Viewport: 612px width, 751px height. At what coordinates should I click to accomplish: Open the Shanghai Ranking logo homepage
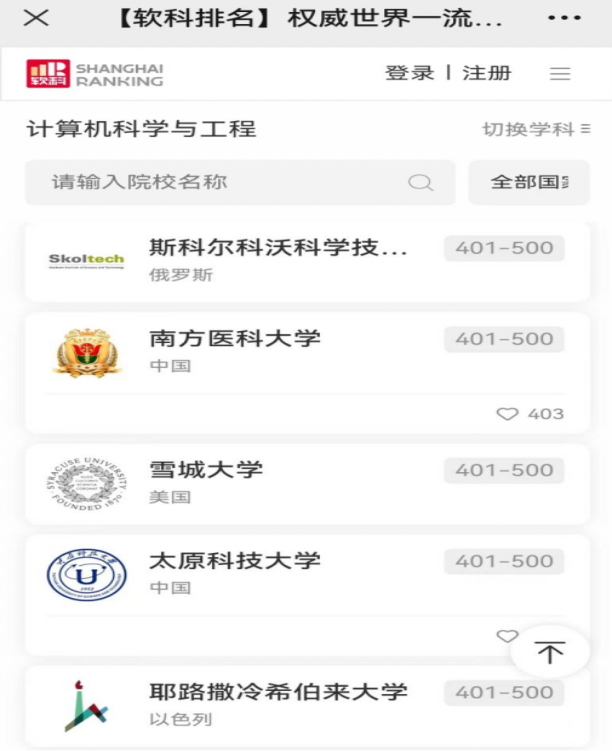[95, 74]
